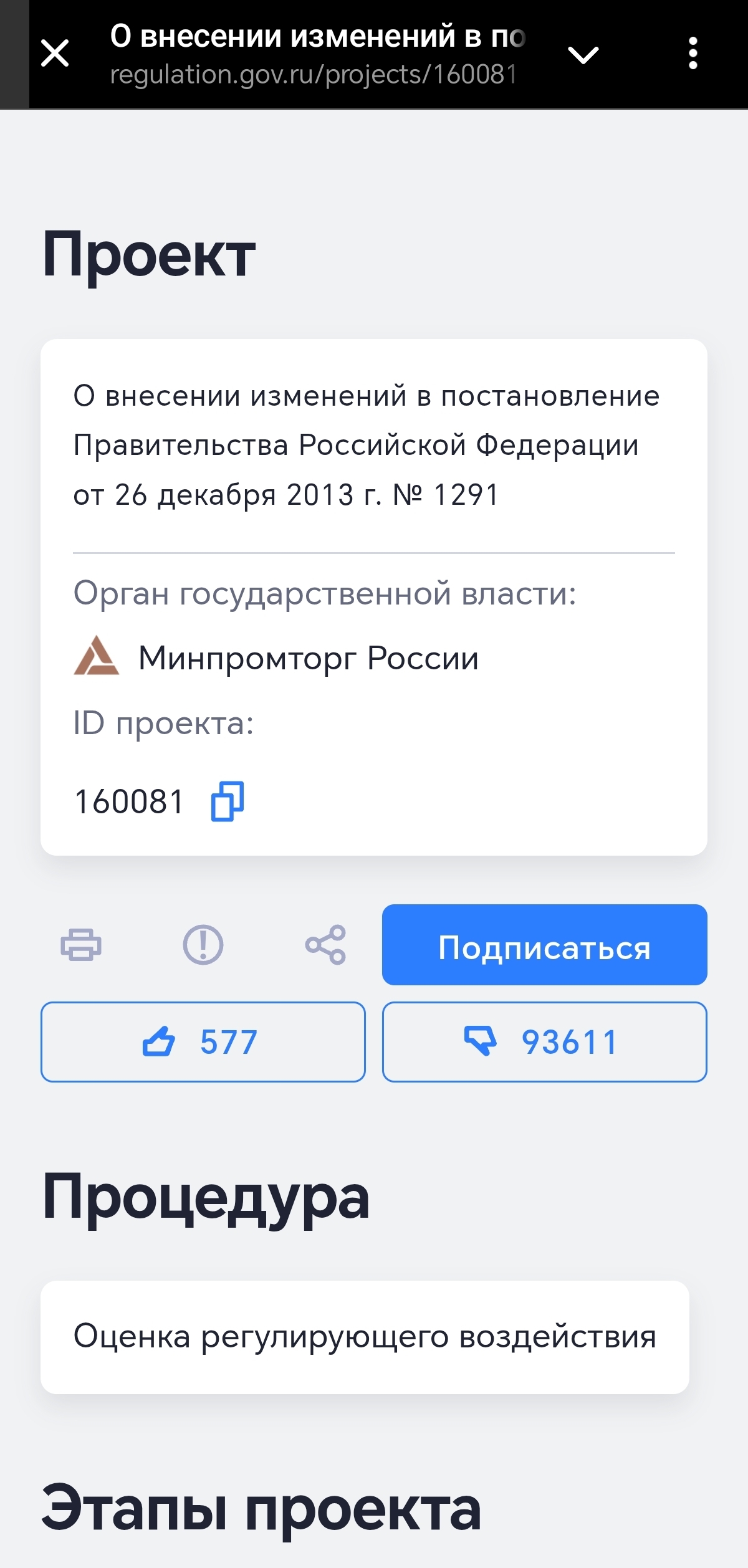This screenshot has width=748, height=1568.
Task: Close the in-app browser tab
Action: (x=55, y=54)
